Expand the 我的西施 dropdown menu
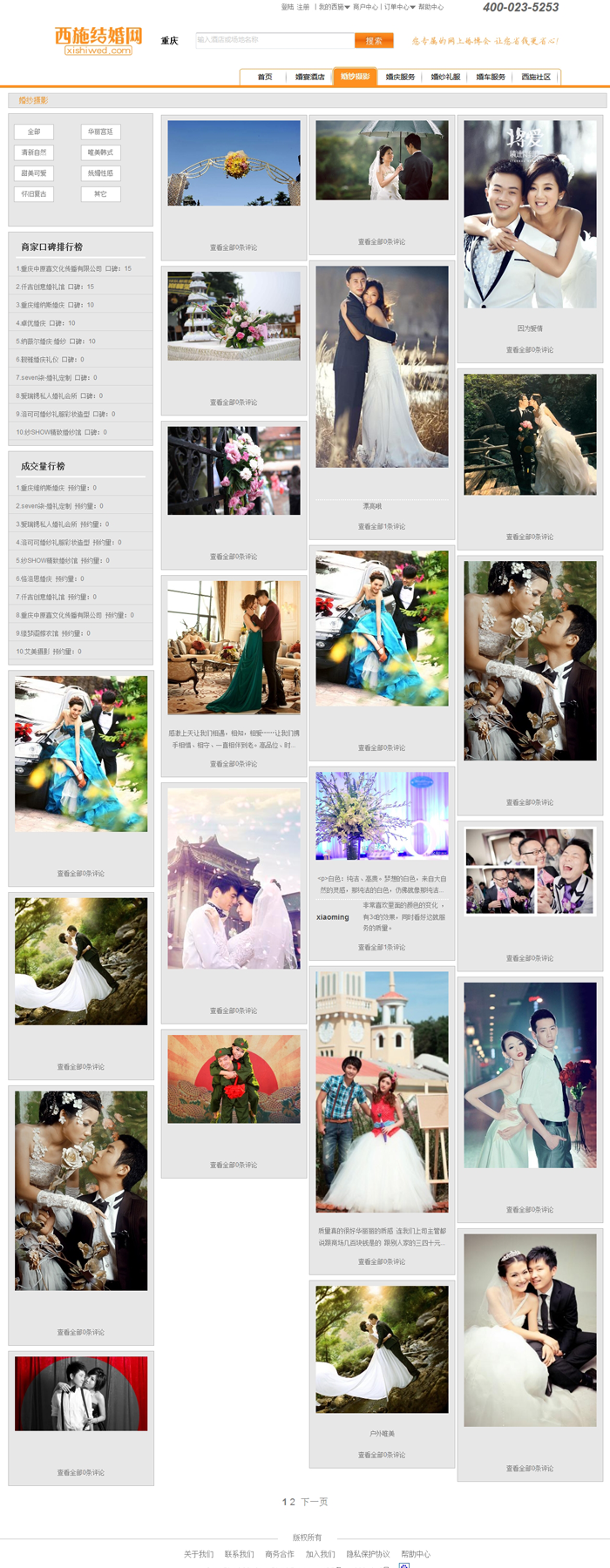 [334, 7]
